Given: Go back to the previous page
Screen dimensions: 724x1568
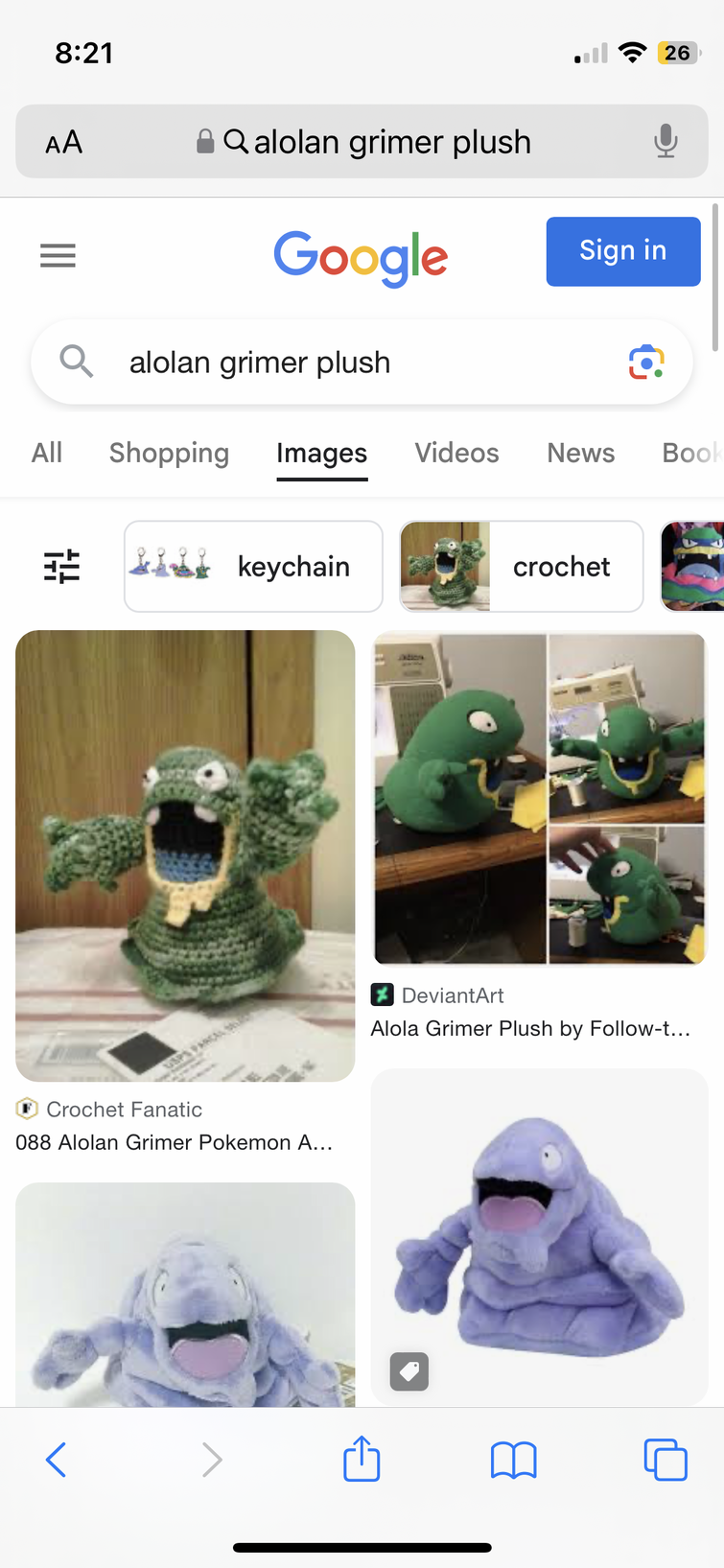Looking at the screenshot, I should click(x=56, y=1461).
